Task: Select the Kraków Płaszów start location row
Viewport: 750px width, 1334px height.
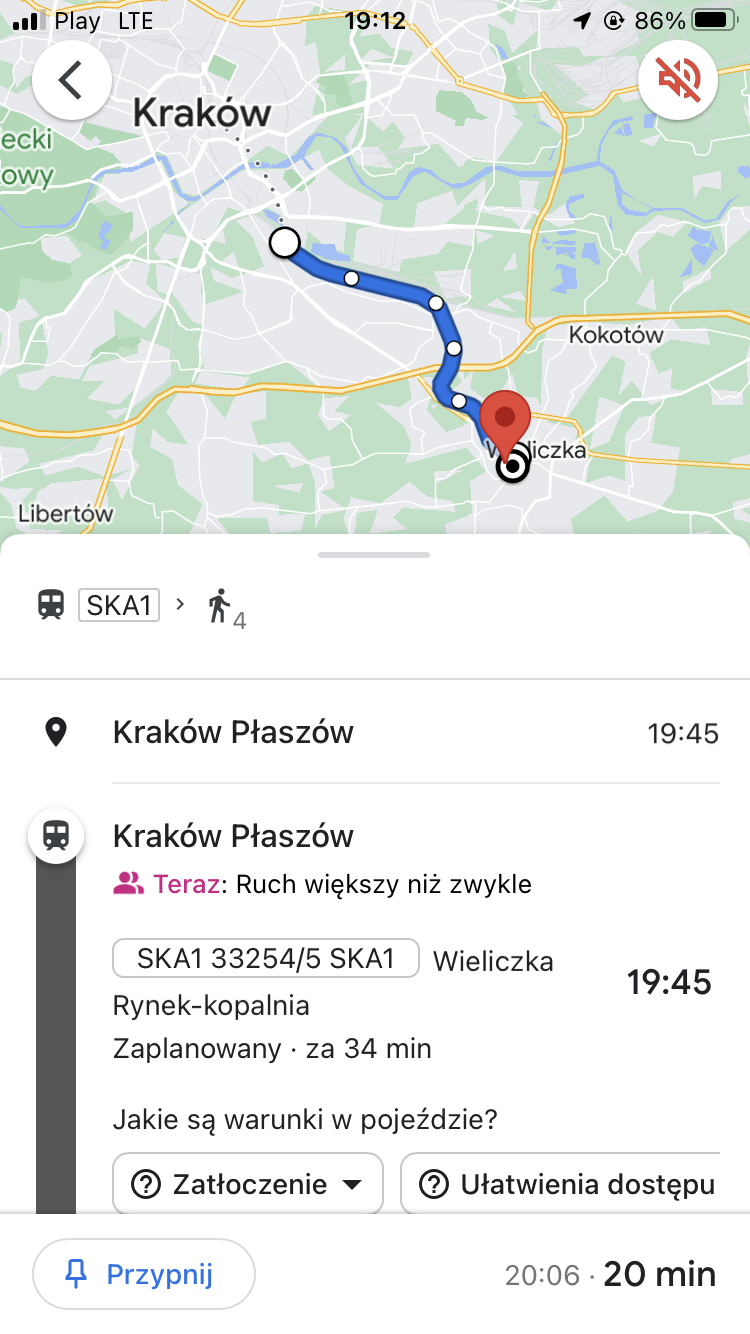Action: 375,733
